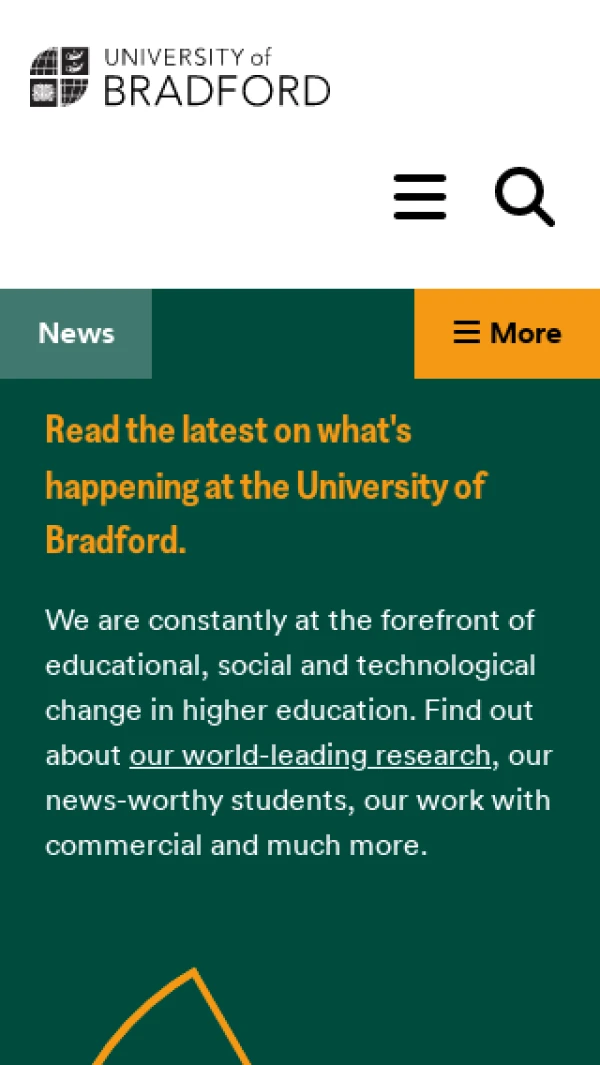Select the News section tab
Image resolution: width=600 pixels, height=1065 pixels.
click(x=76, y=333)
